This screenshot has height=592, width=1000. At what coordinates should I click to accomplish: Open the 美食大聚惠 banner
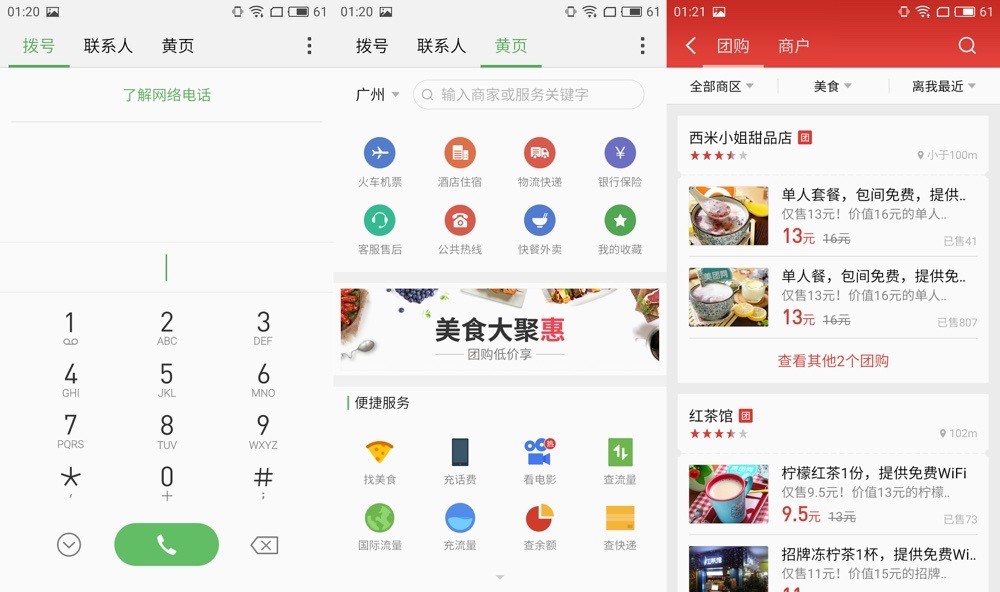[499, 325]
